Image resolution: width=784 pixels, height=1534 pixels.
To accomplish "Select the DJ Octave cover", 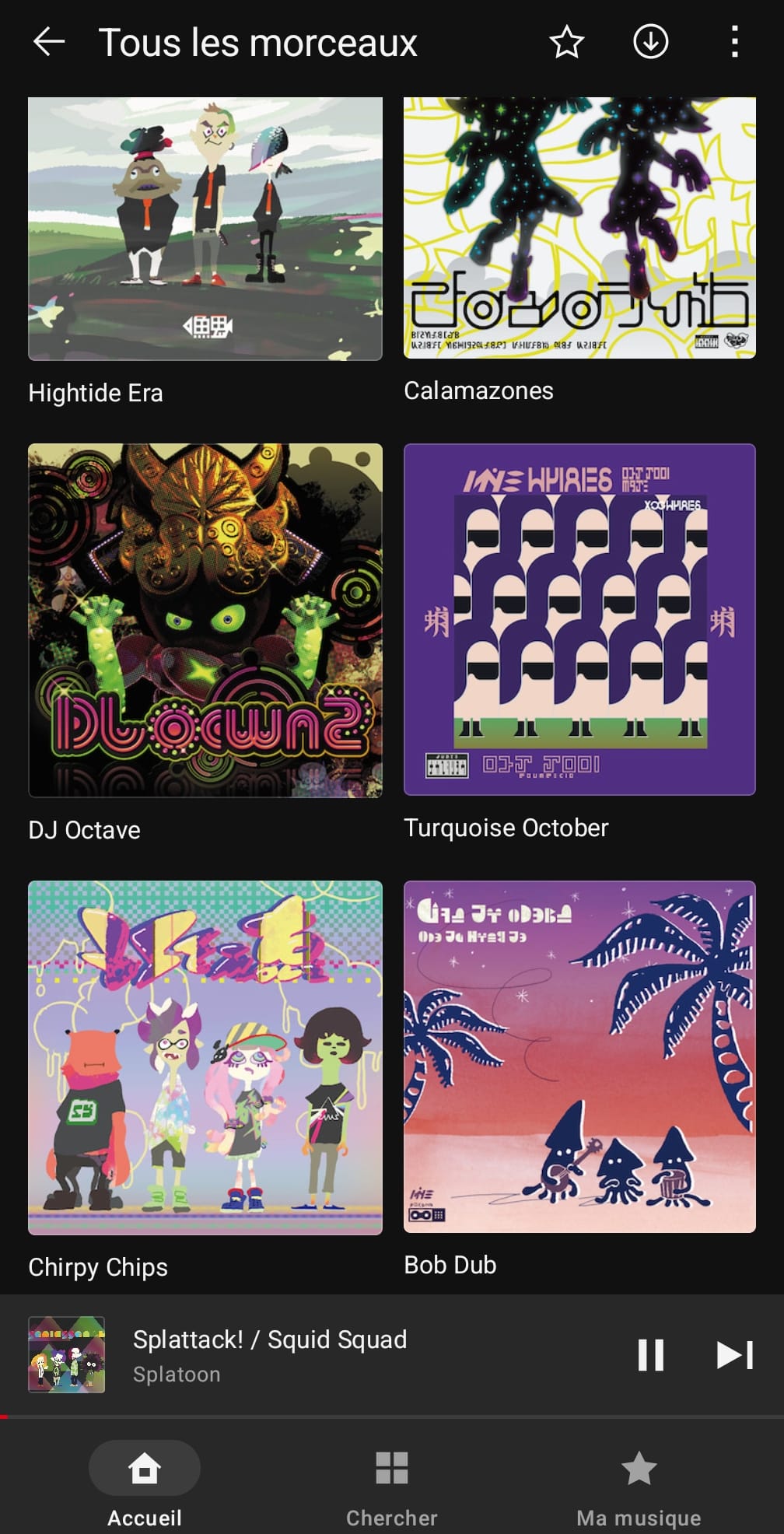I will 205,620.
